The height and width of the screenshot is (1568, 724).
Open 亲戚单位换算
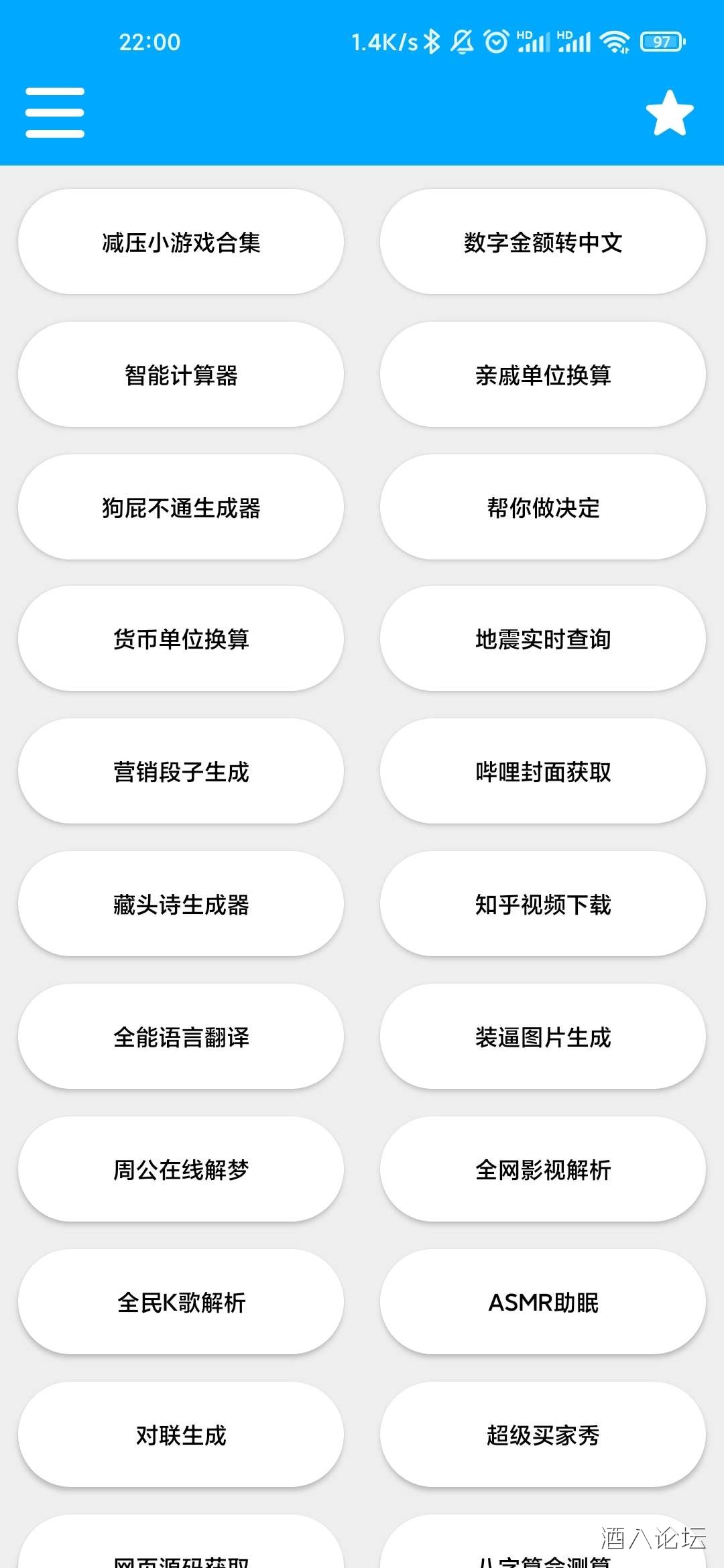coord(543,375)
